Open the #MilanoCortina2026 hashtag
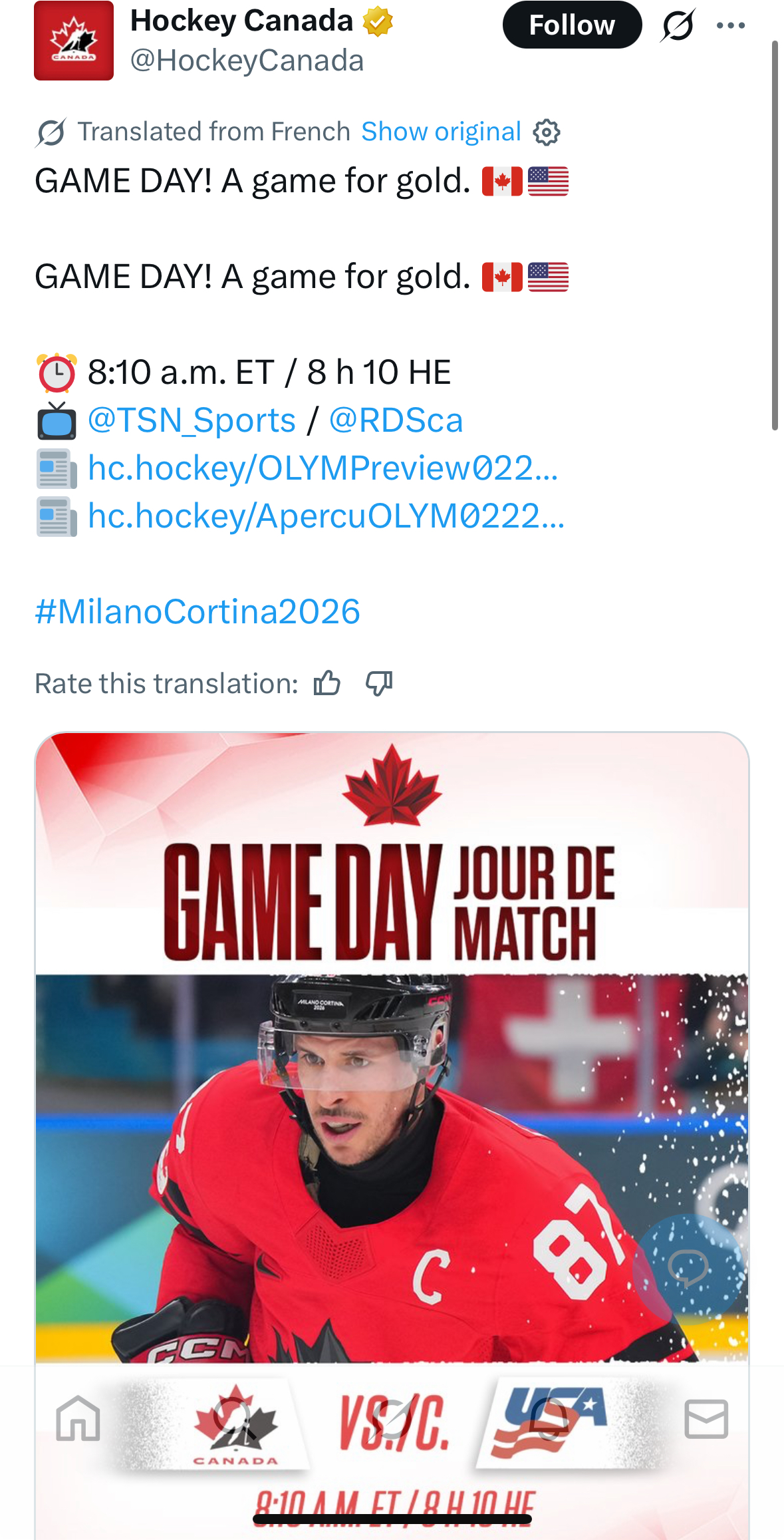Viewport: 784px width, 1540px height. (x=197, y=611)
